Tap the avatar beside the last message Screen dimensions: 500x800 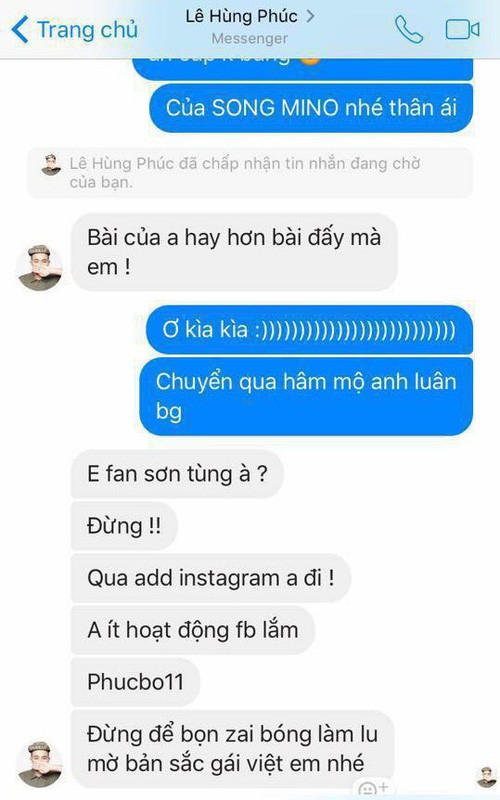tap(40, 764)
